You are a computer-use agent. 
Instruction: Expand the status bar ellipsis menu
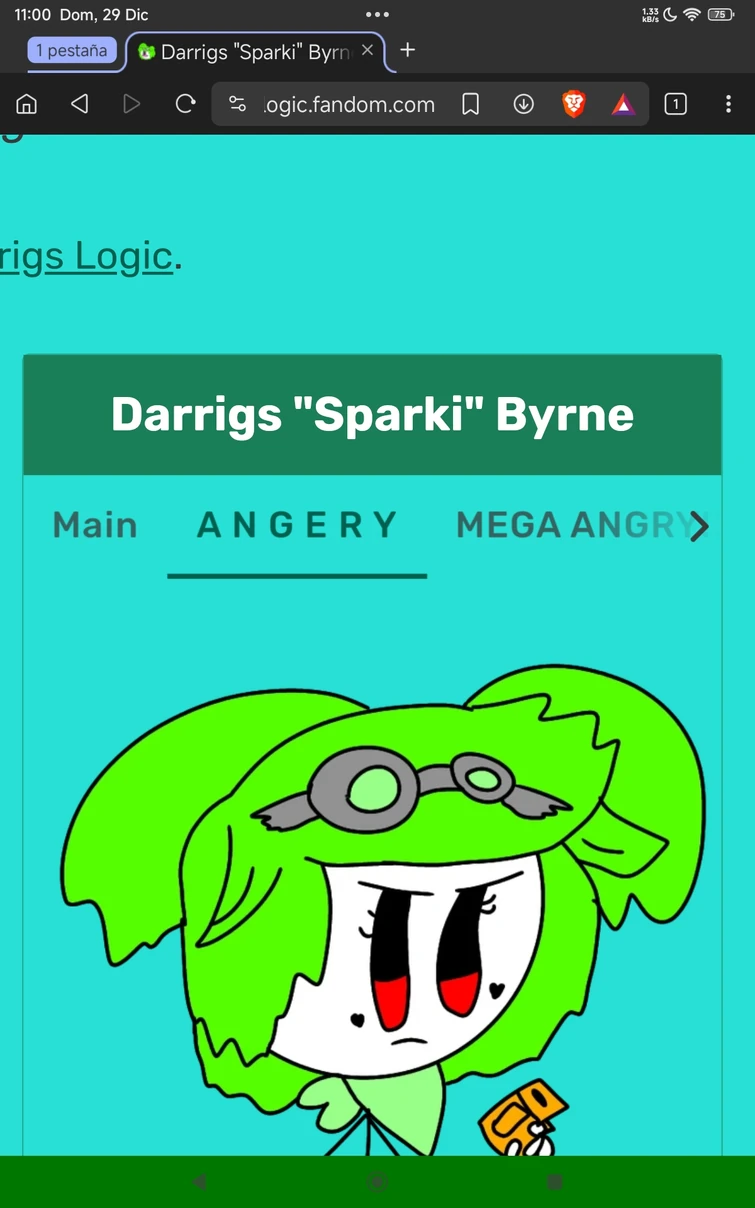[x=377, y=14]
